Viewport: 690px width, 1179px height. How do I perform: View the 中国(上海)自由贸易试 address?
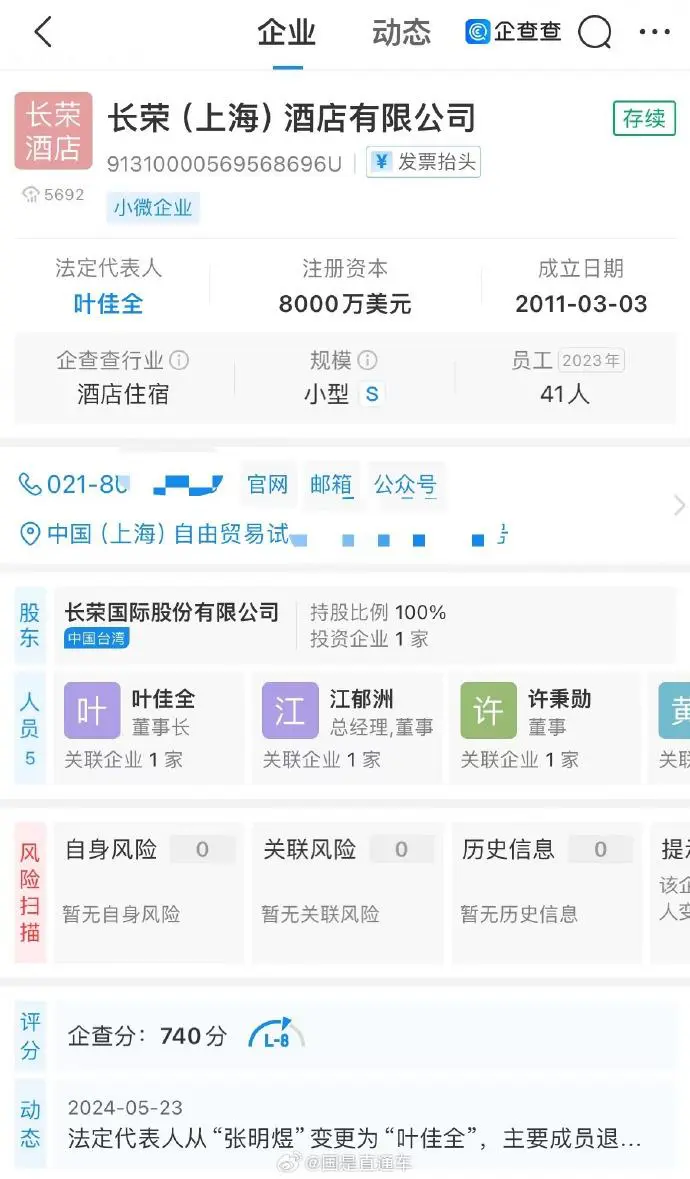pyautogui.click(x=168, y=534)
